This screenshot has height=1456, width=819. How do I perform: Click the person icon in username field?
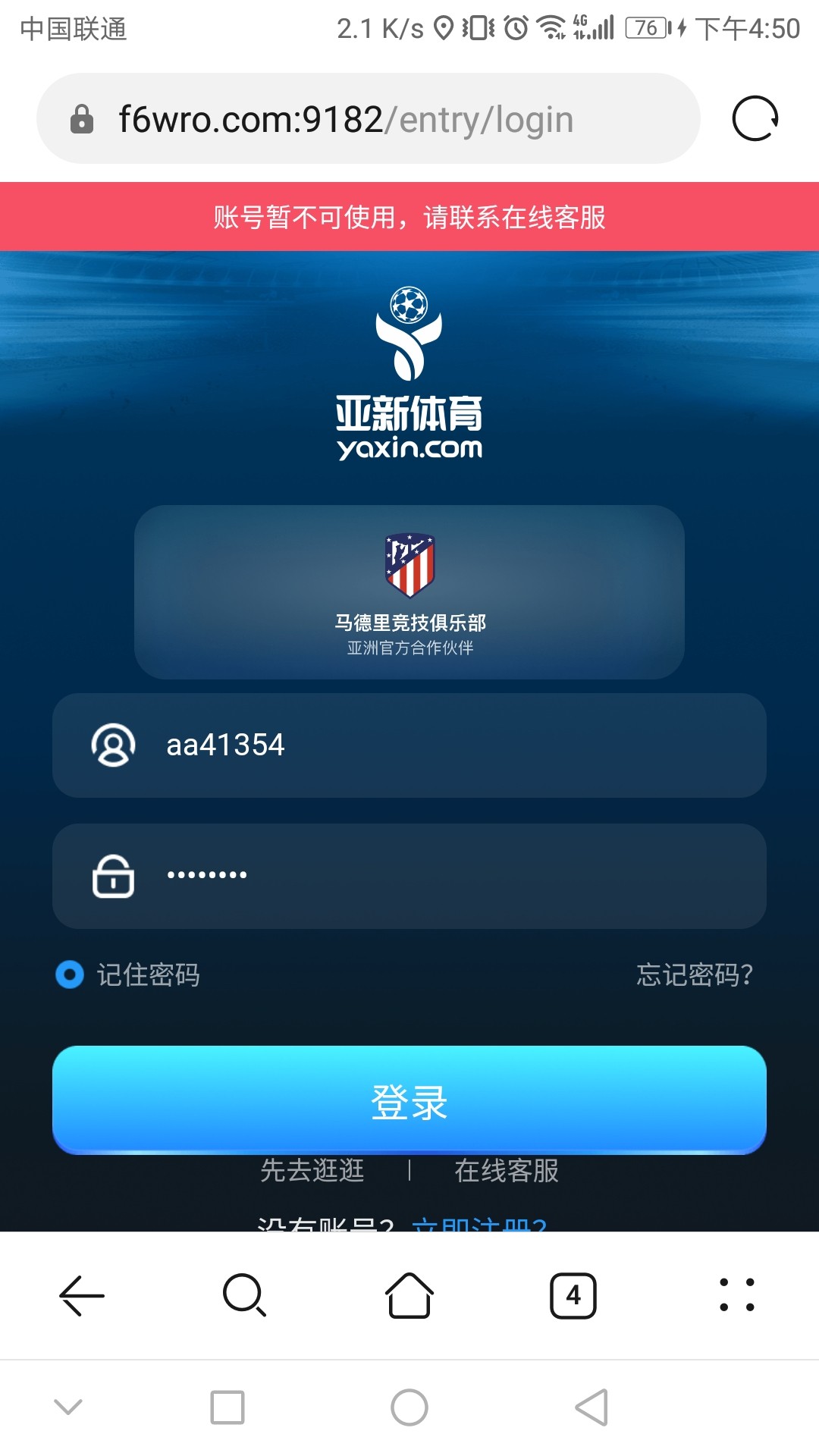(x=114, y=746)
